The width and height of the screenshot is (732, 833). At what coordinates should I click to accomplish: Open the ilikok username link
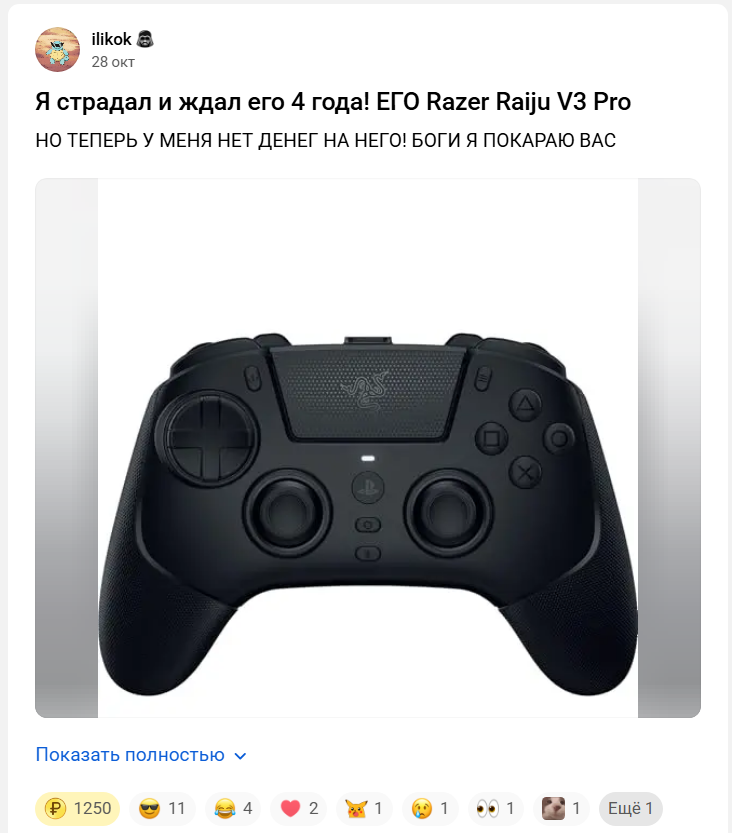click(x=111, y=39)
